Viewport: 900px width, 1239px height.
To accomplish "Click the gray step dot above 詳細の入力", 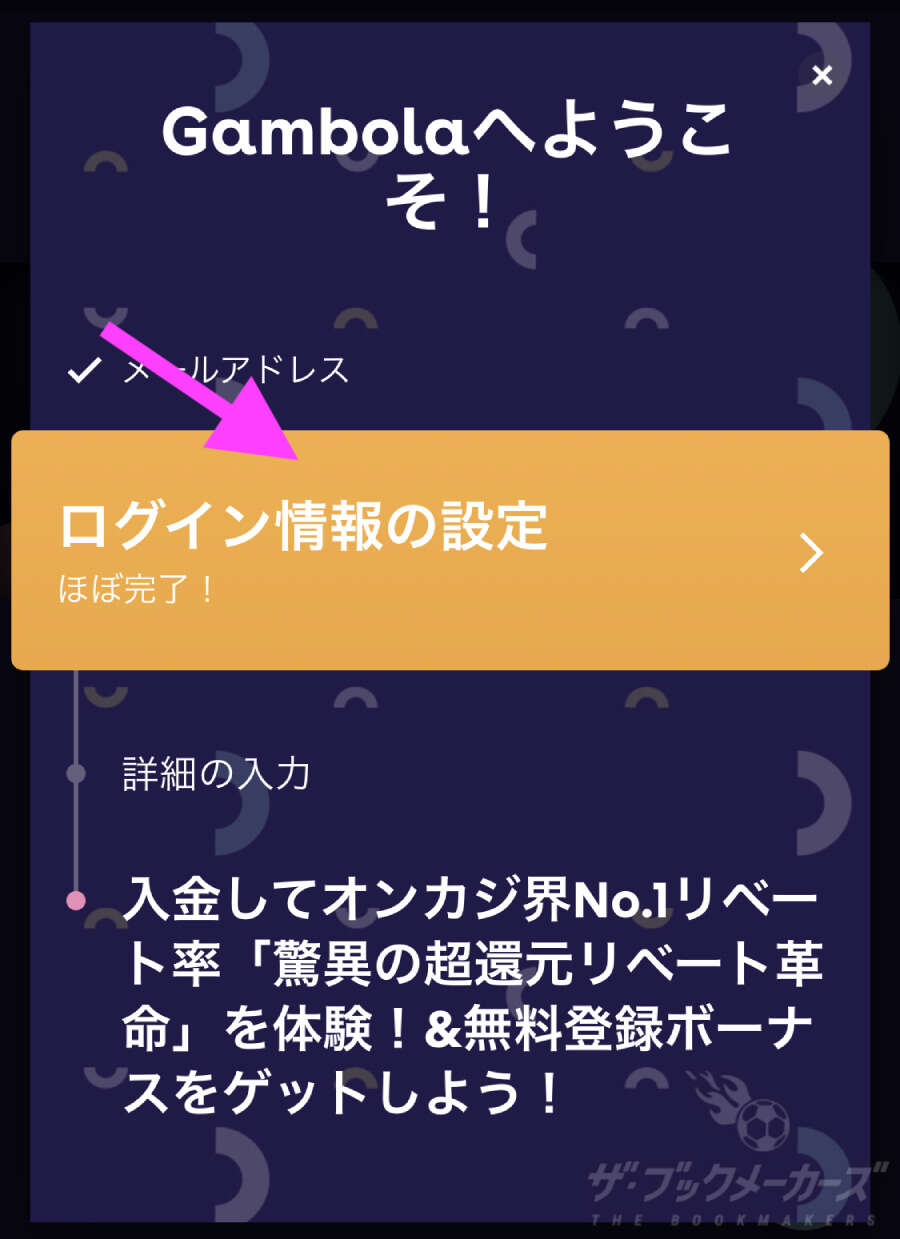I will click(76, 770).
